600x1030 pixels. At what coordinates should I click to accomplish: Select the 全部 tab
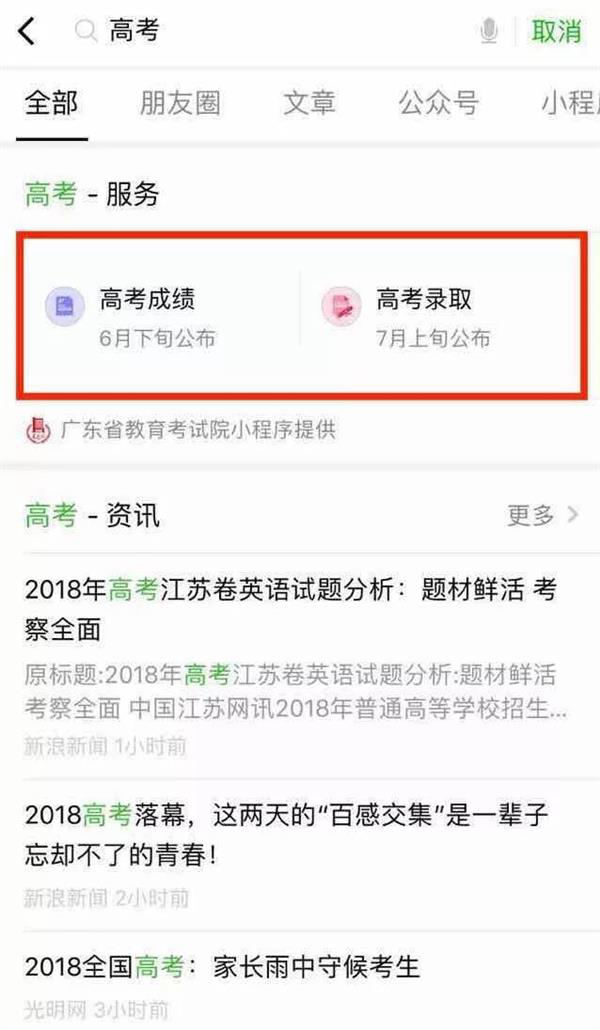pyautogui.click(x=51, y=103)
